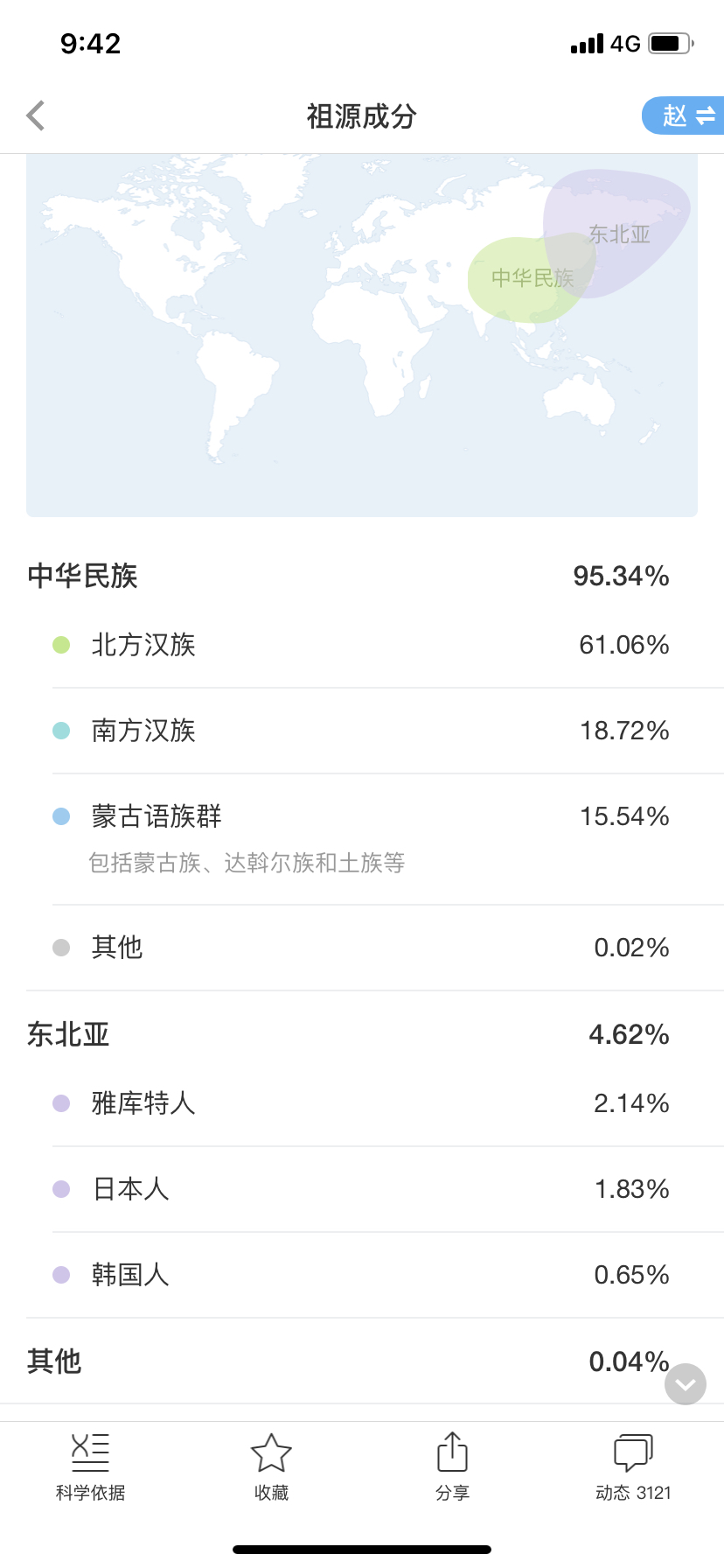Switch profile with the 赵 button
The width and height of the screenshot is (724, 1568).
684,115
